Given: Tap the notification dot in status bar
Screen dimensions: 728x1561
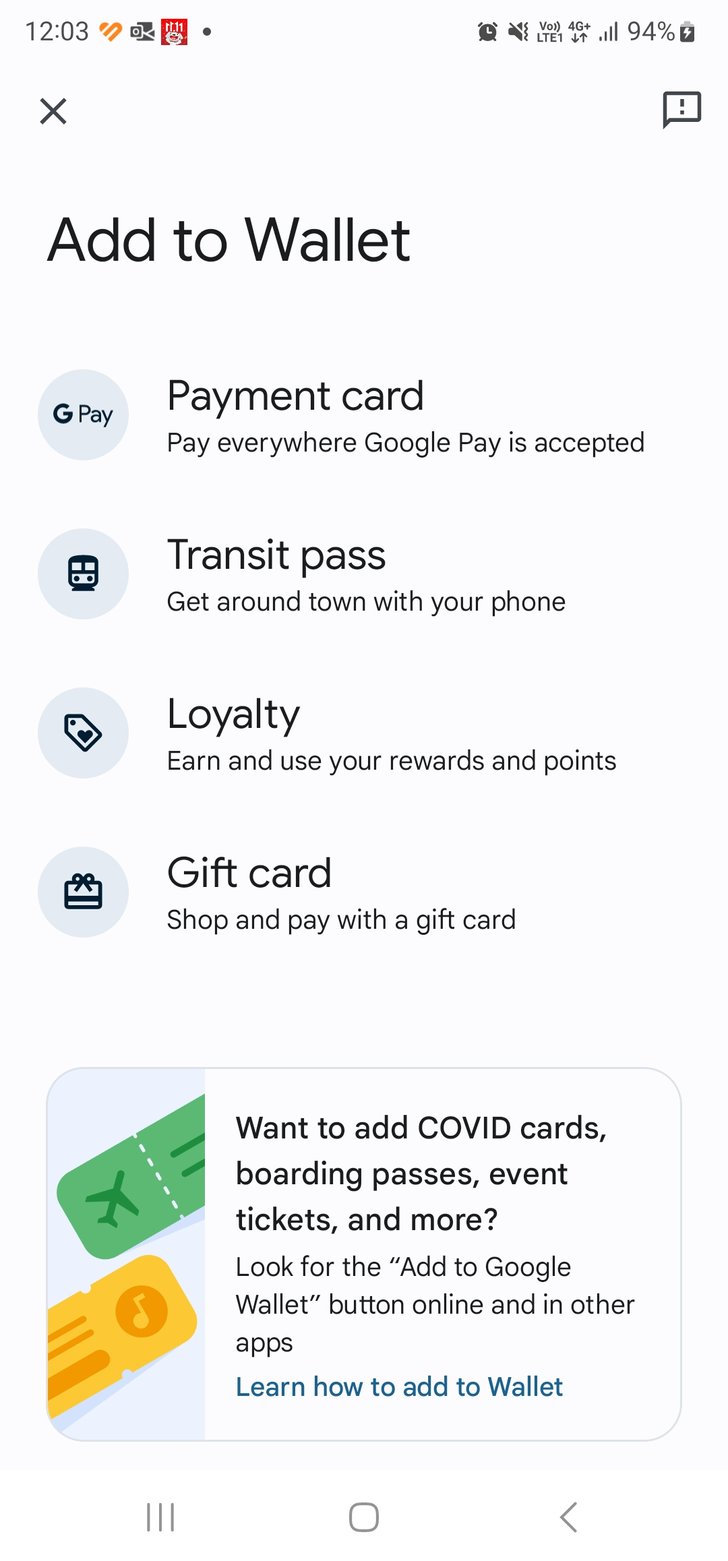Looking at the screenshot, I should pos(206,33).
